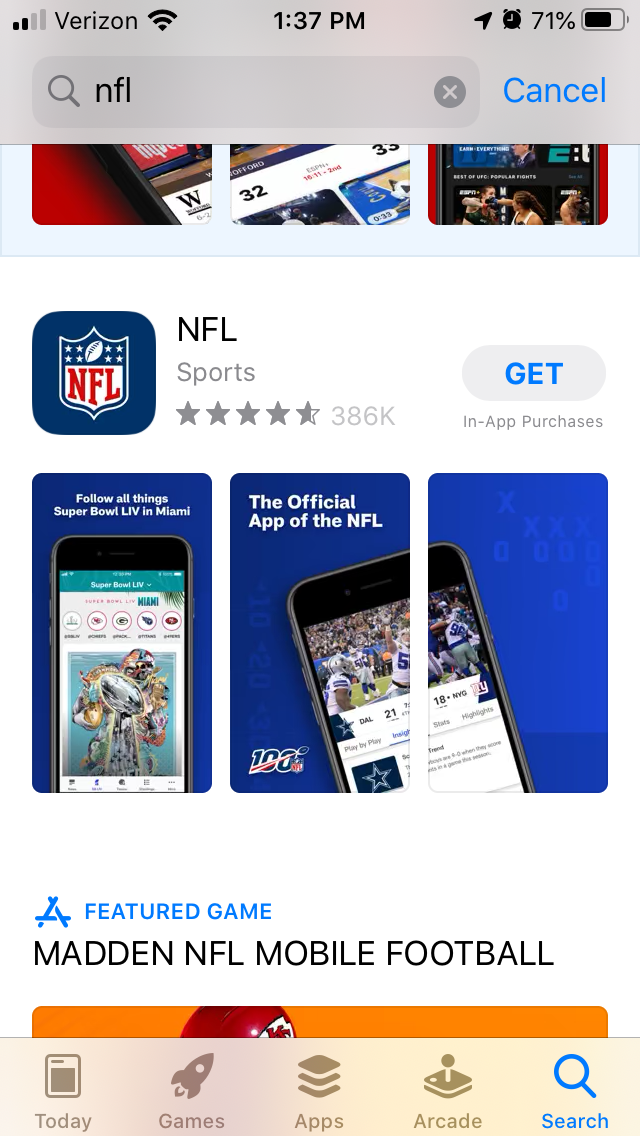Switch to the Apps tab
Viewport: 640px width, 1136px height.
319,1092
